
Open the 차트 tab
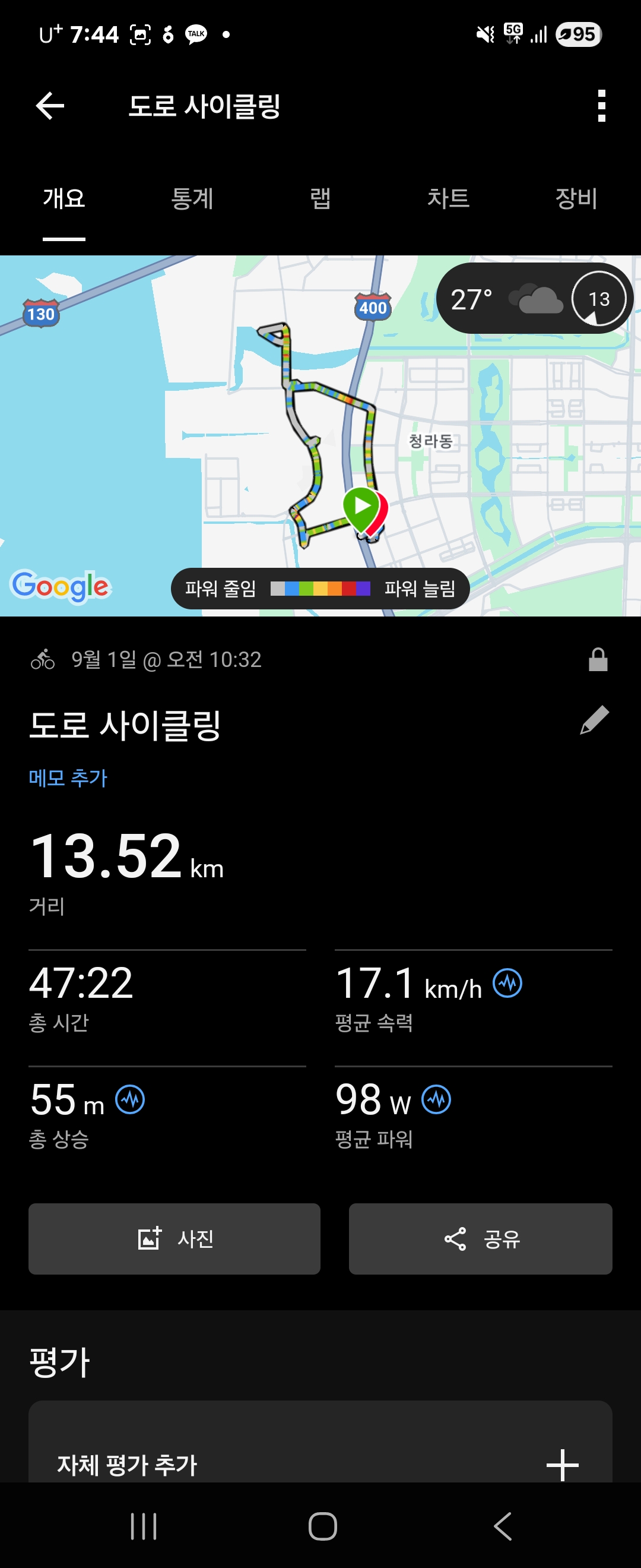(x=448, y=198)
